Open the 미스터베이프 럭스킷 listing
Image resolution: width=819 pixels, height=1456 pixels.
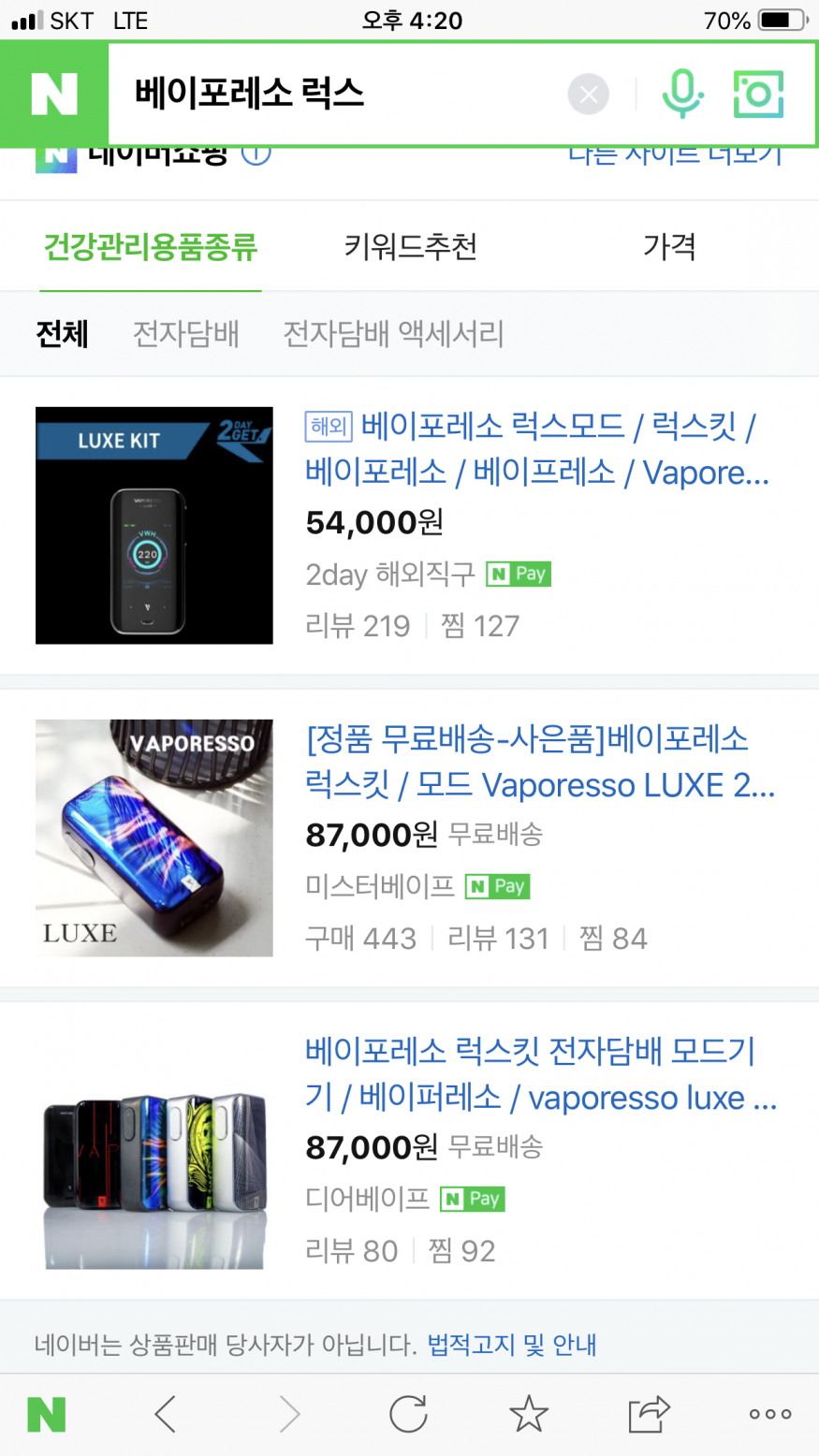coord(540,763)
